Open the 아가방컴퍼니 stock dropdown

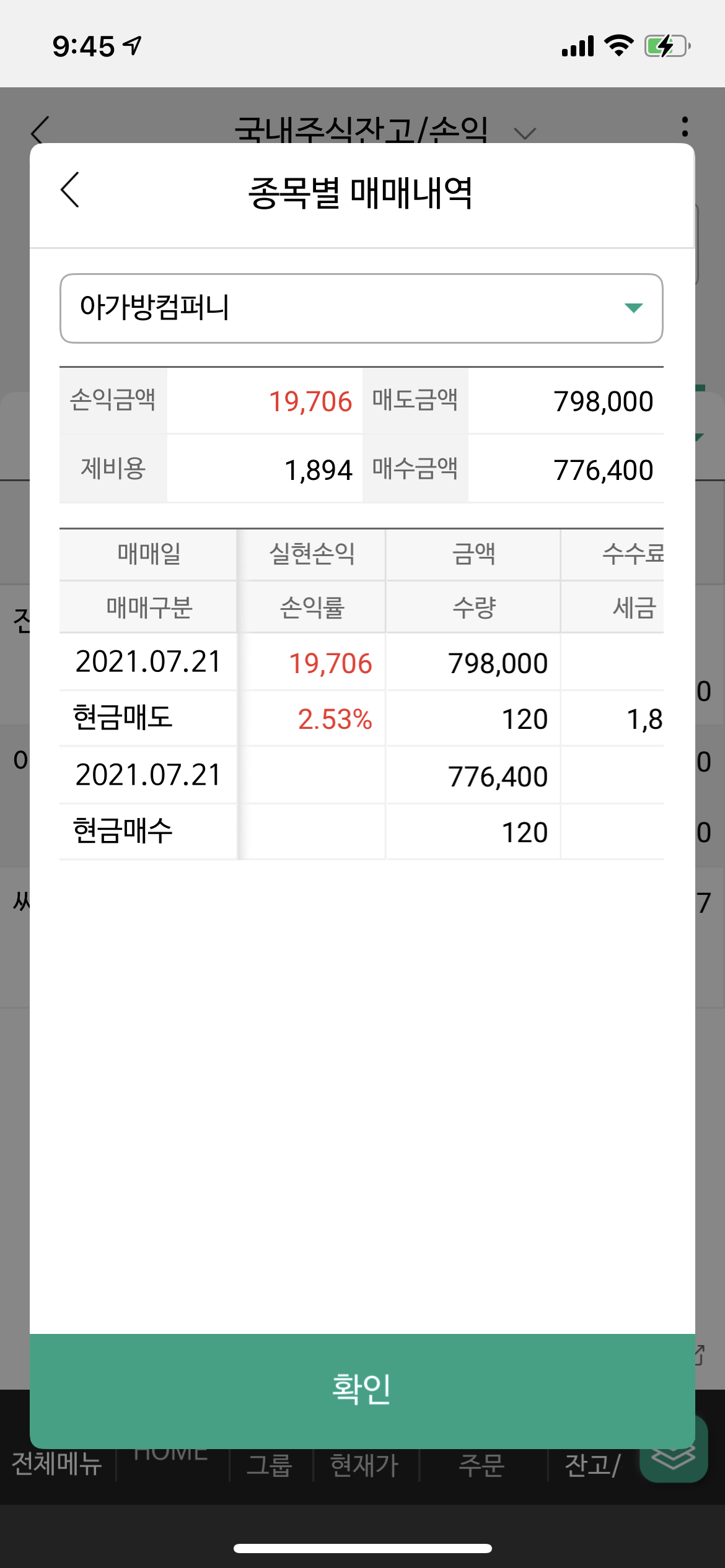click(361, 308)
